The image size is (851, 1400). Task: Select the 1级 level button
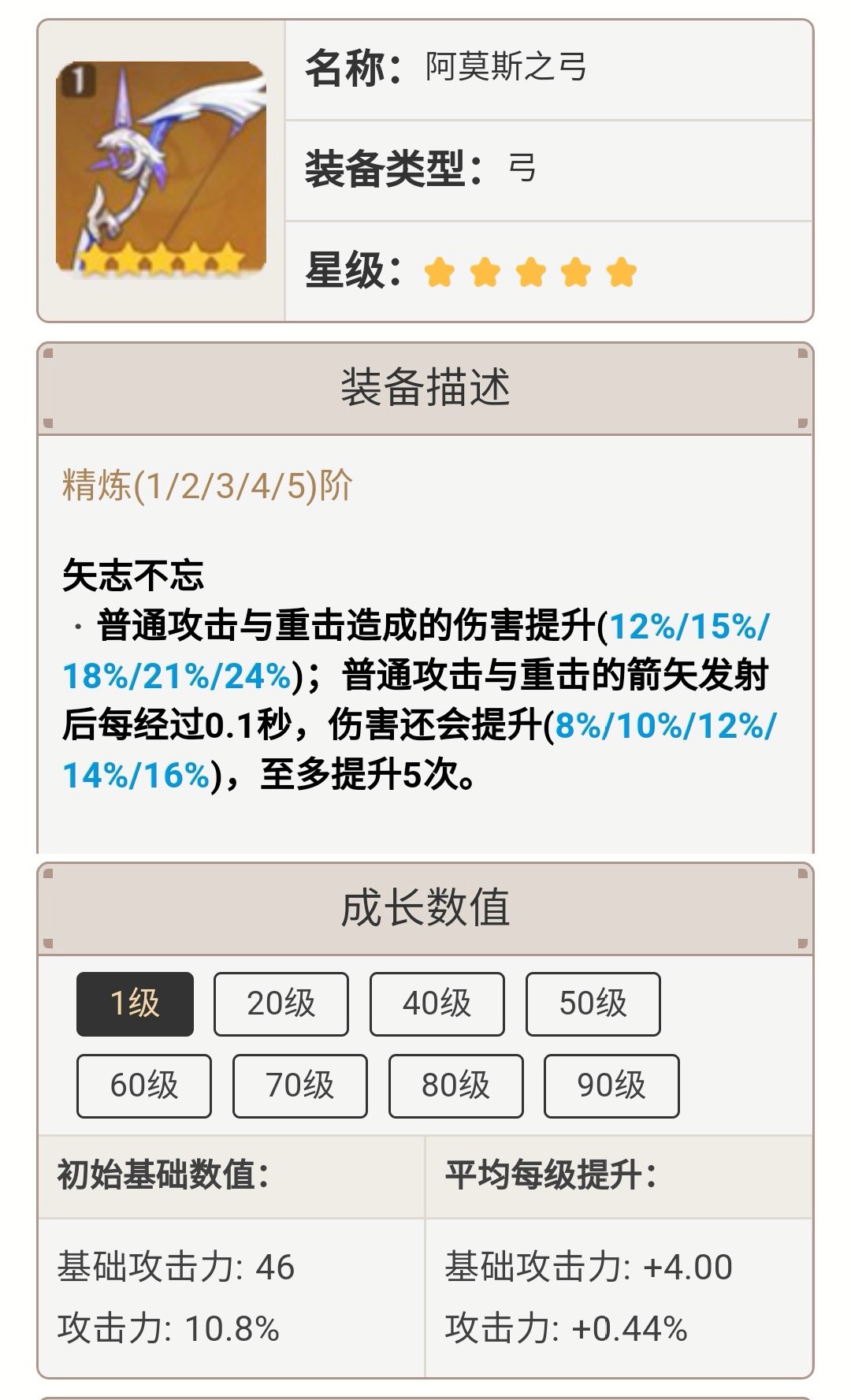(x=135, y=1003)
